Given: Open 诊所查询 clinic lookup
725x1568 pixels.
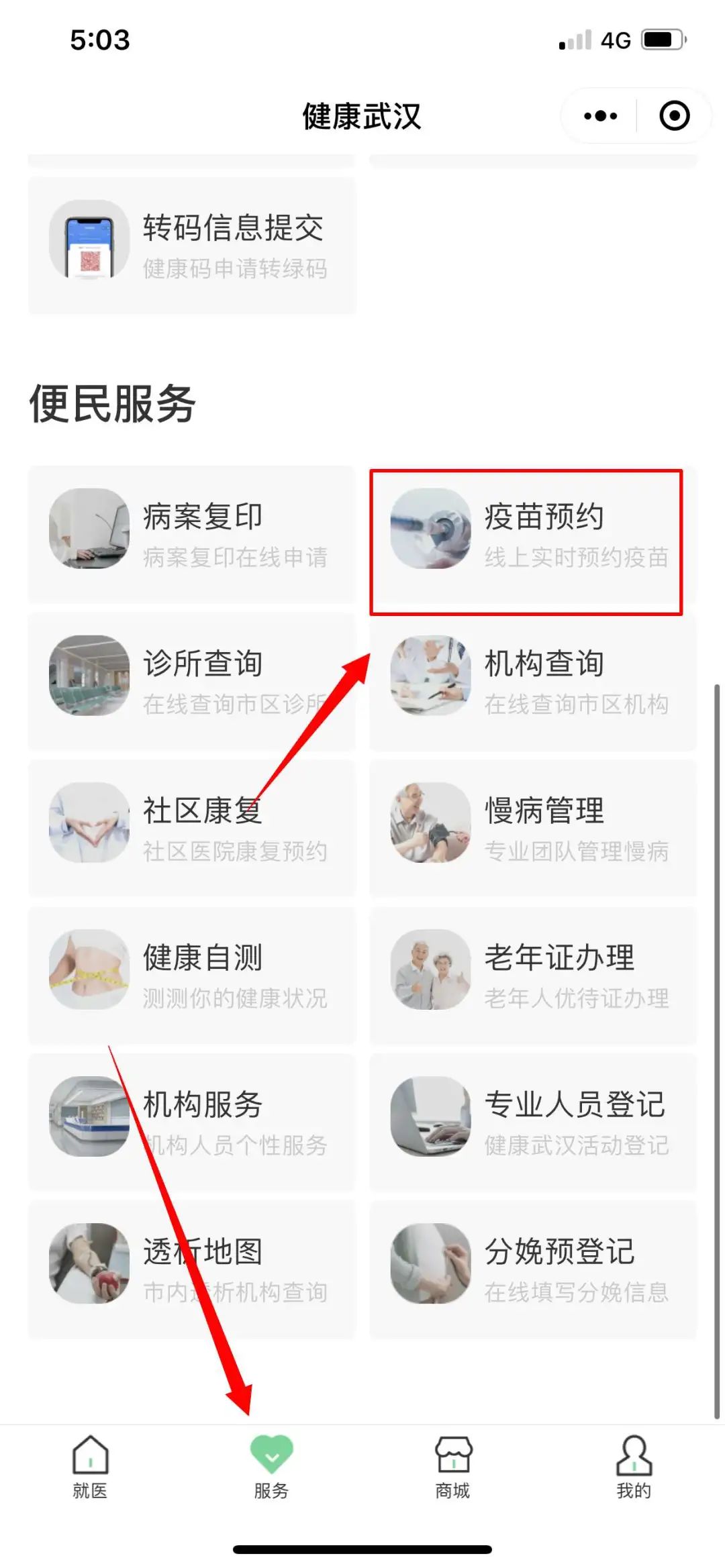Looking at the screenshot, I should pos(191,682).
